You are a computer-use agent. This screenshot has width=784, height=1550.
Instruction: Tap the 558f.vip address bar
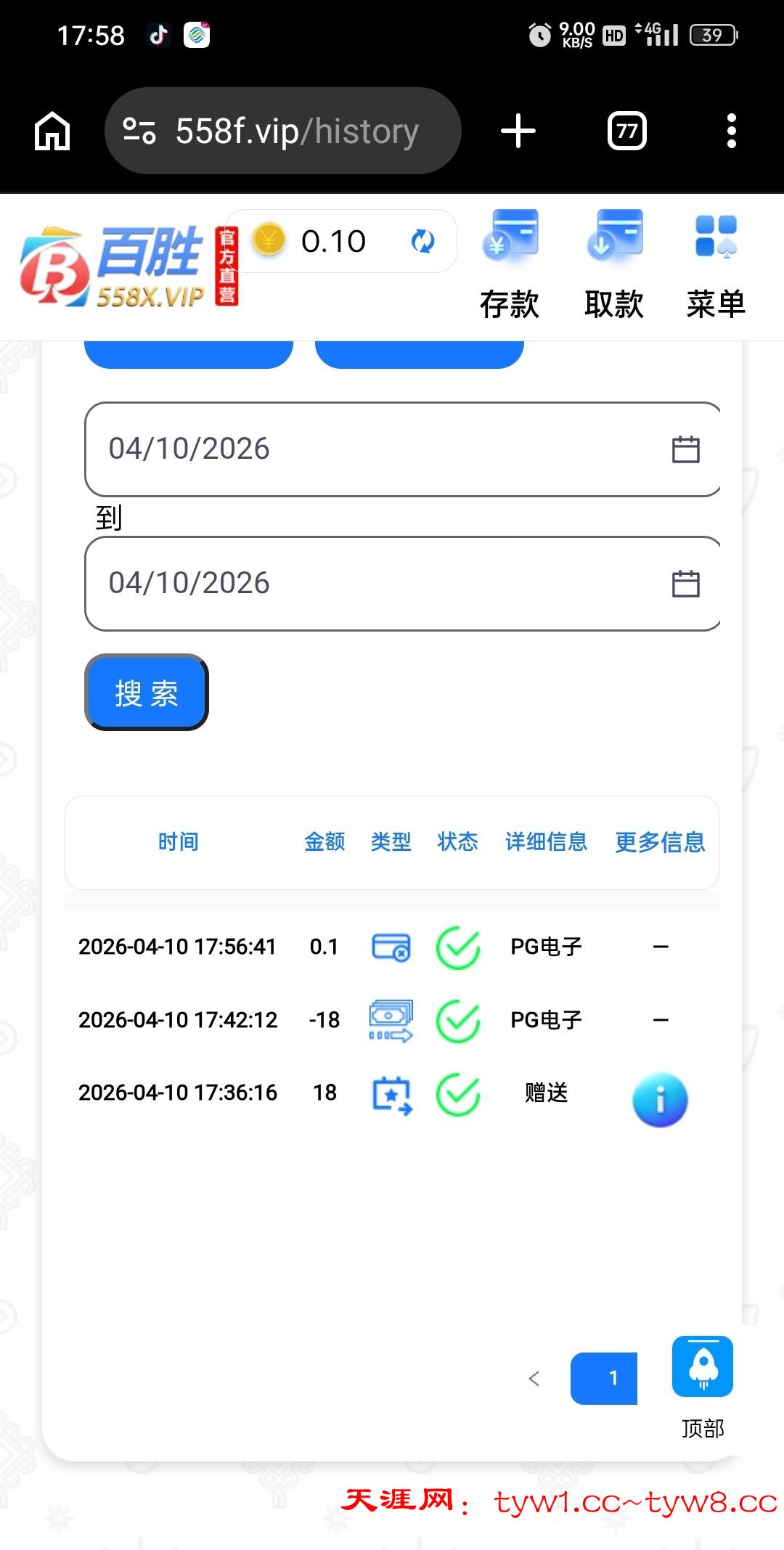(x=283, y=131)
